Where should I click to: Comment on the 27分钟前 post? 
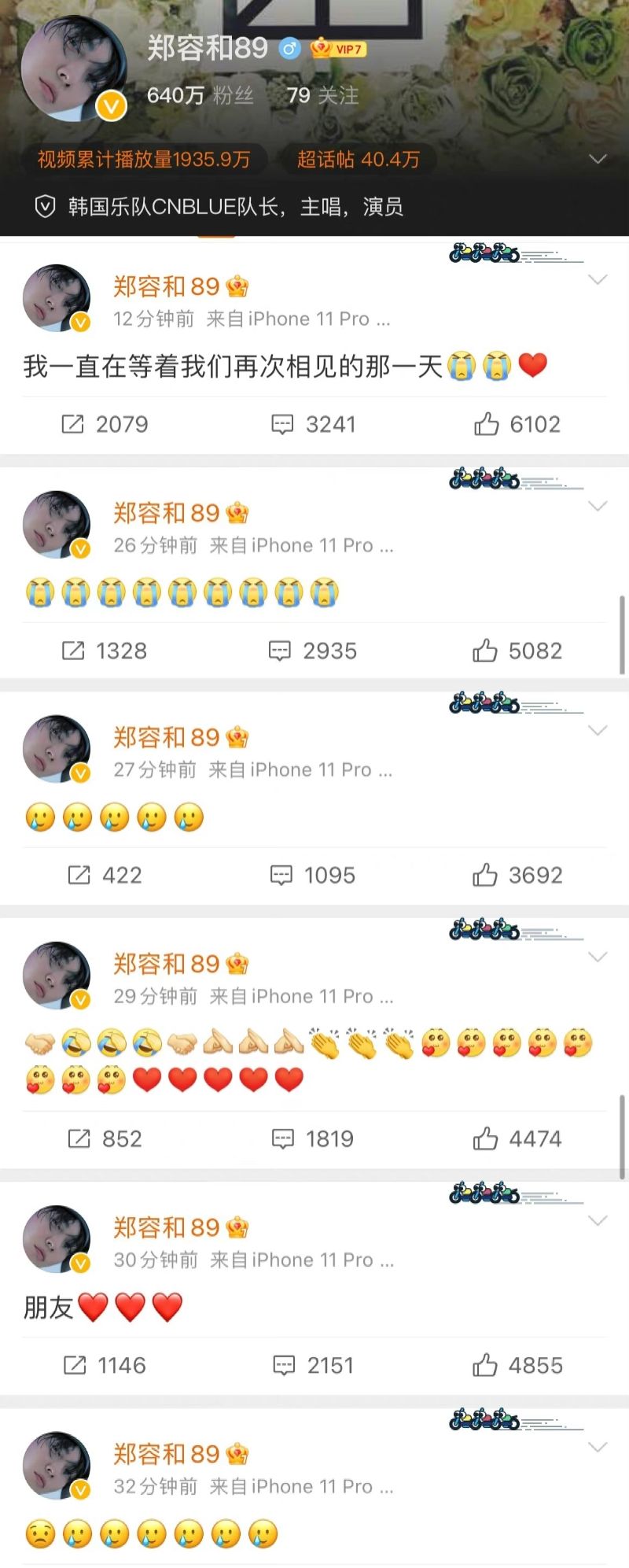coord(313,875)
